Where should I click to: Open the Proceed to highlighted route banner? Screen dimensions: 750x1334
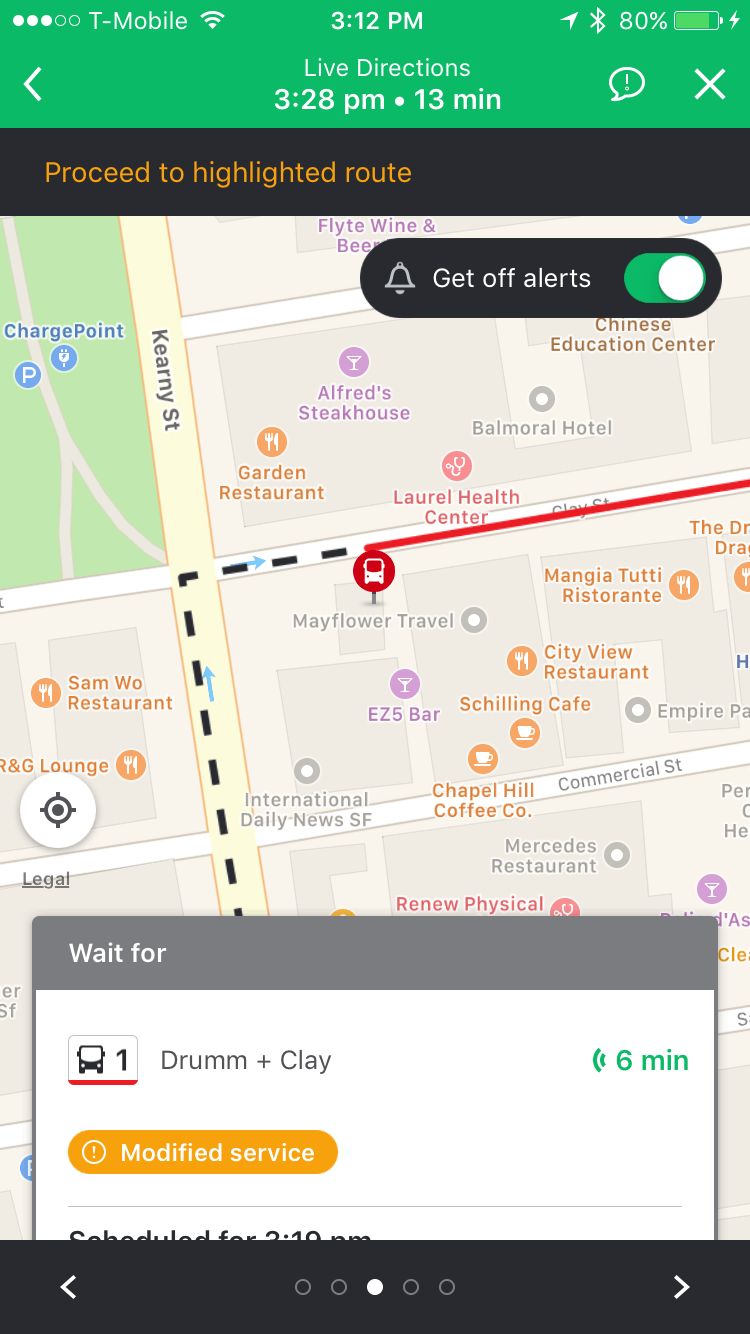[x=226, y=172]
